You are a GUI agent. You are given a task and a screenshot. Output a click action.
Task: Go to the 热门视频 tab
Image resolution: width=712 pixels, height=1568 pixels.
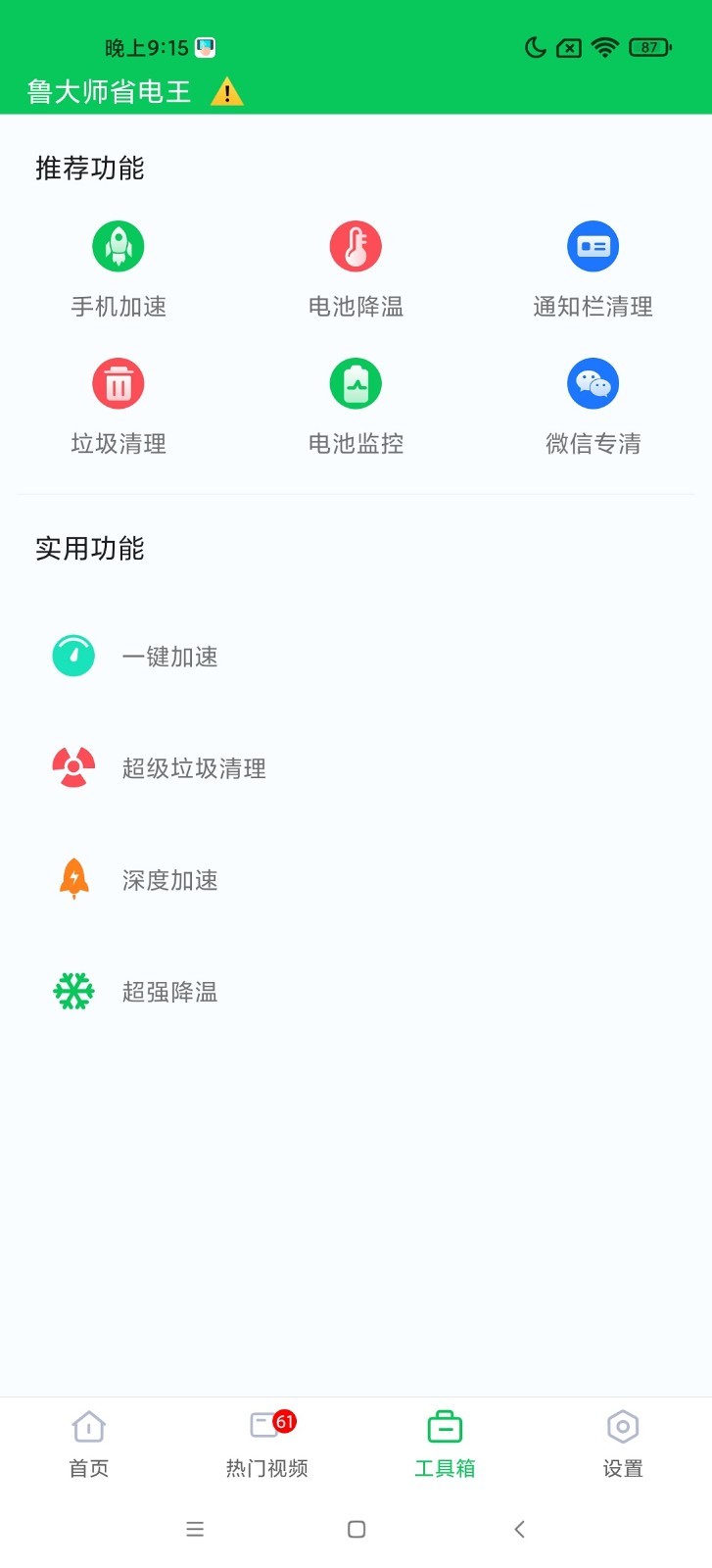(x=266, y=1444)
